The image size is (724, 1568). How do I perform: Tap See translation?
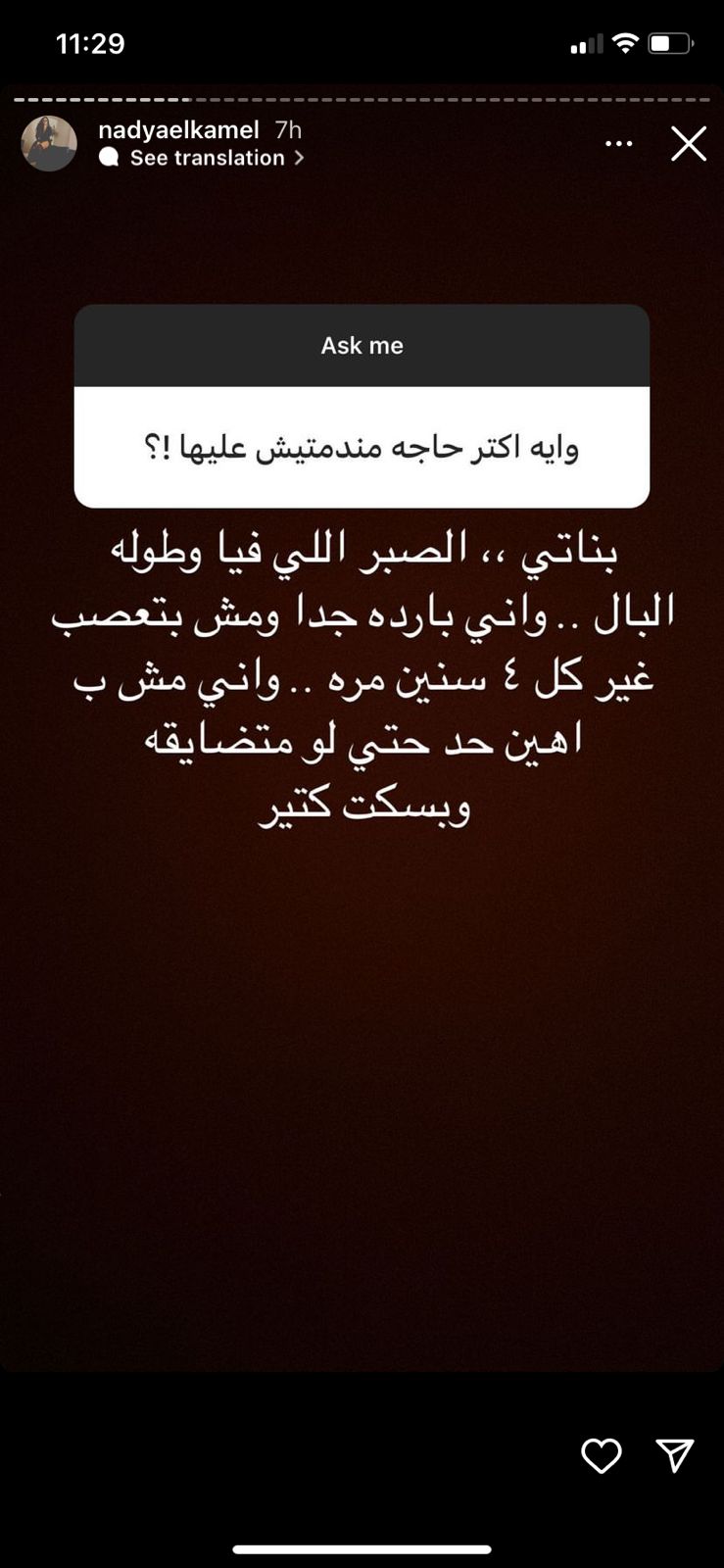point(207,158)
